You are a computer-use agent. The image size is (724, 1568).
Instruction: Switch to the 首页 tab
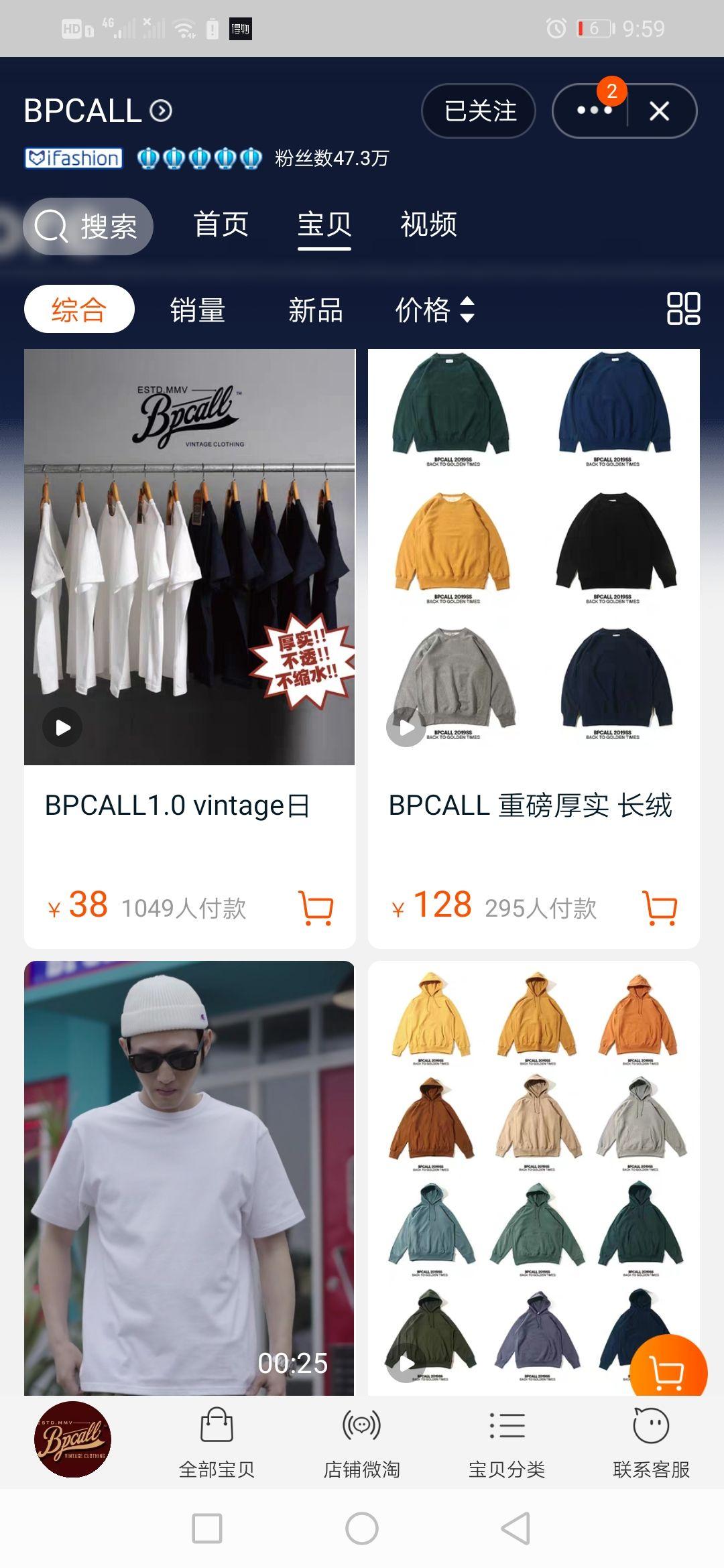(x=221, y=224)
